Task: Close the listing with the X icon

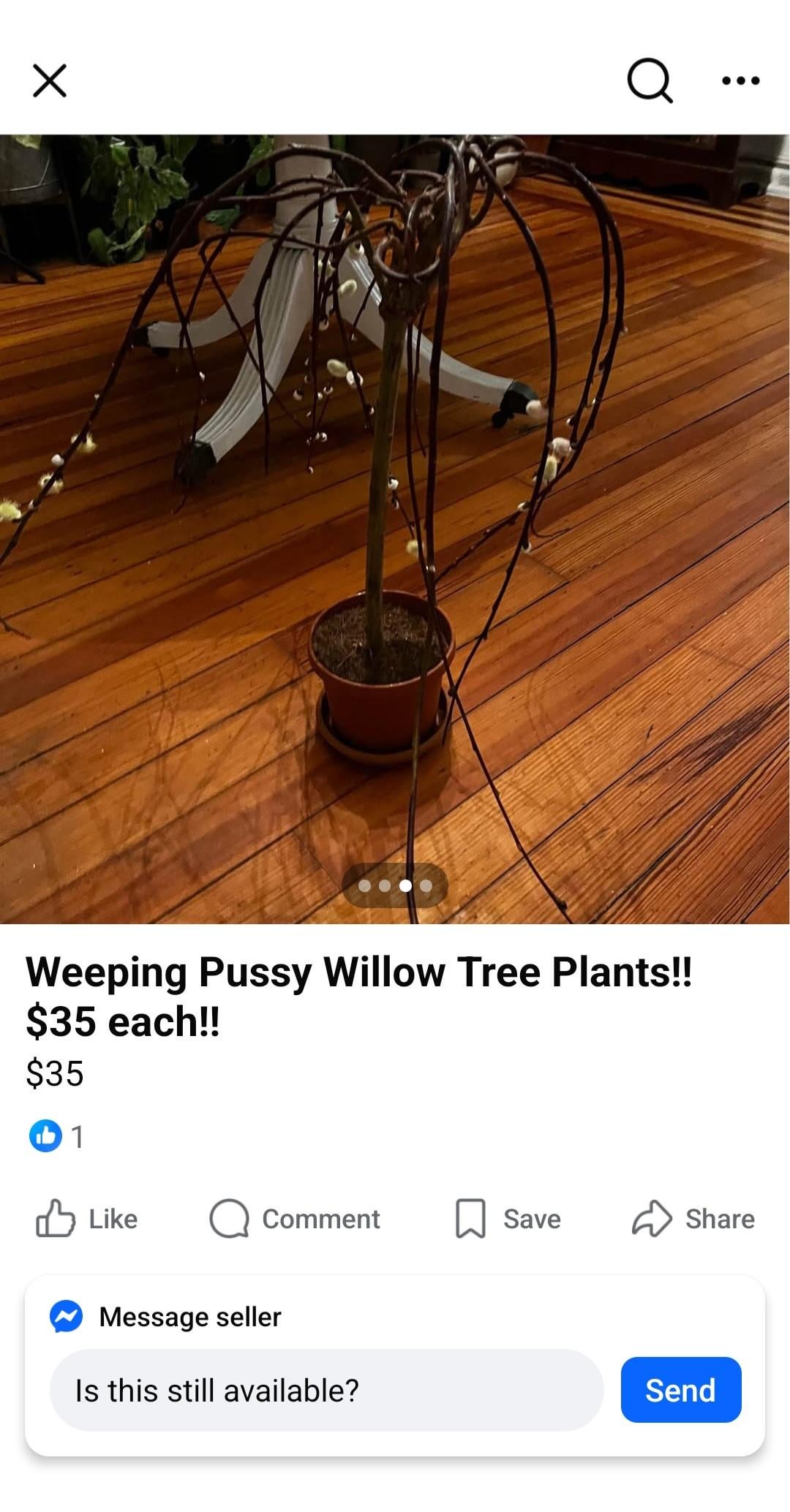Action: coord(50,80)
